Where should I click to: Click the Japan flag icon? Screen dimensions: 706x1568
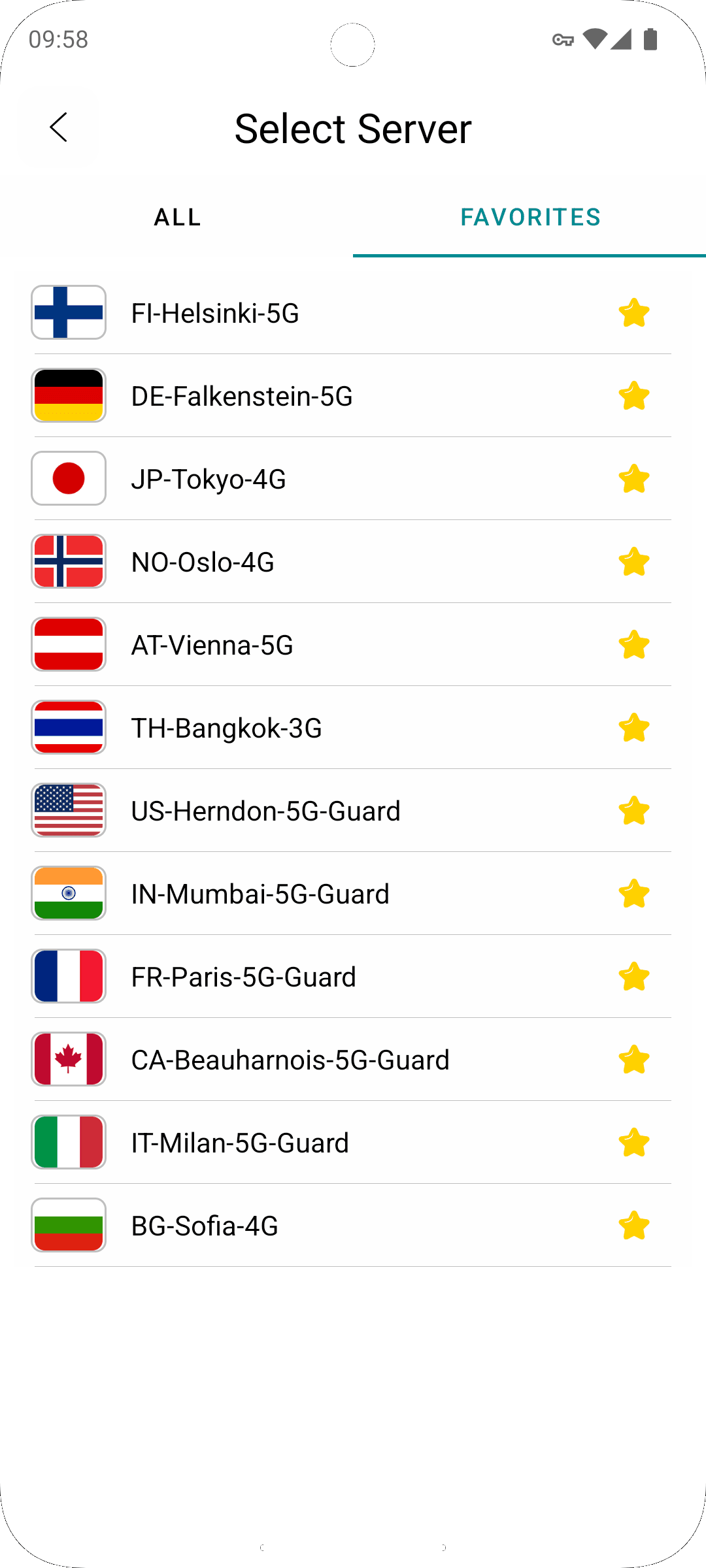coord(68,478)
